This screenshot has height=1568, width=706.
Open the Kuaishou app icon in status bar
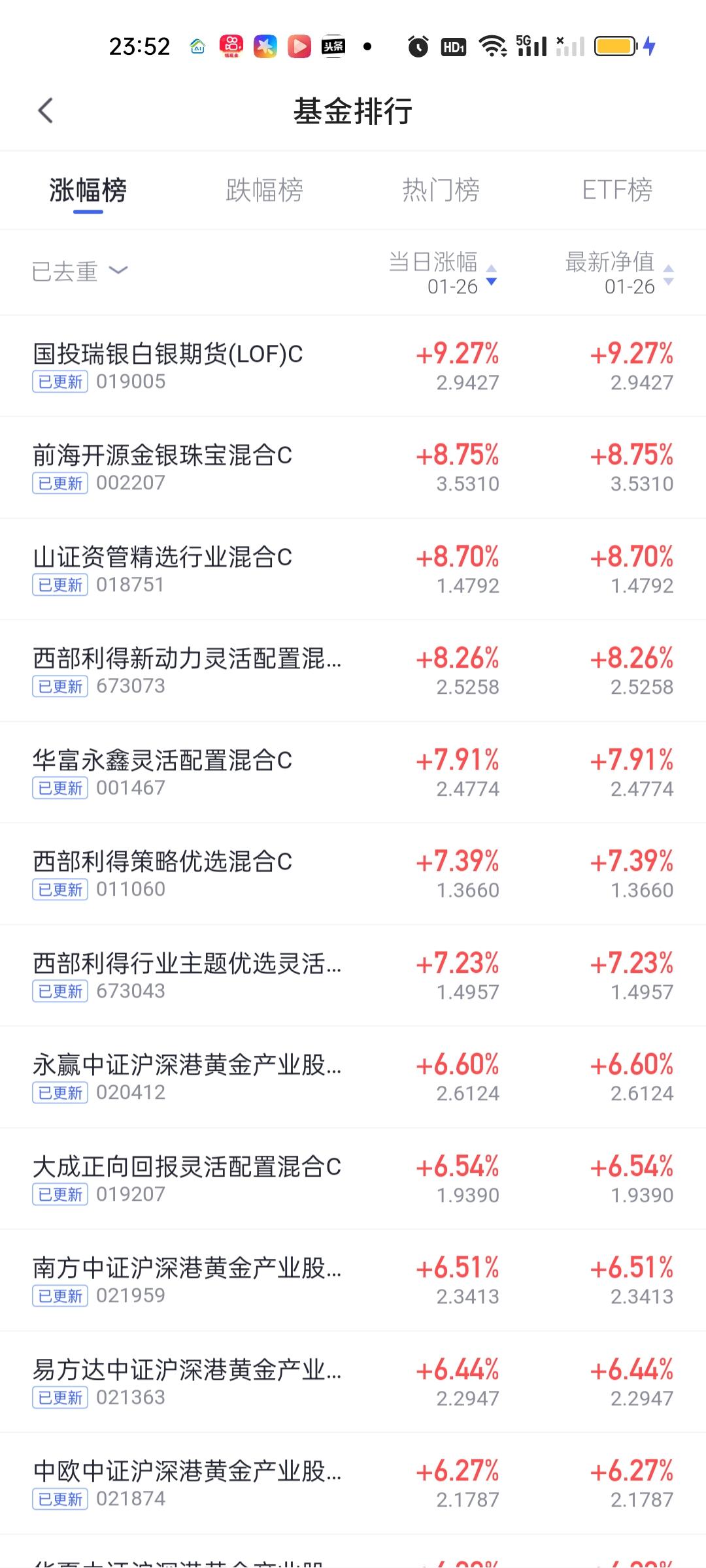pyautogui.click(x=231, y=46)
